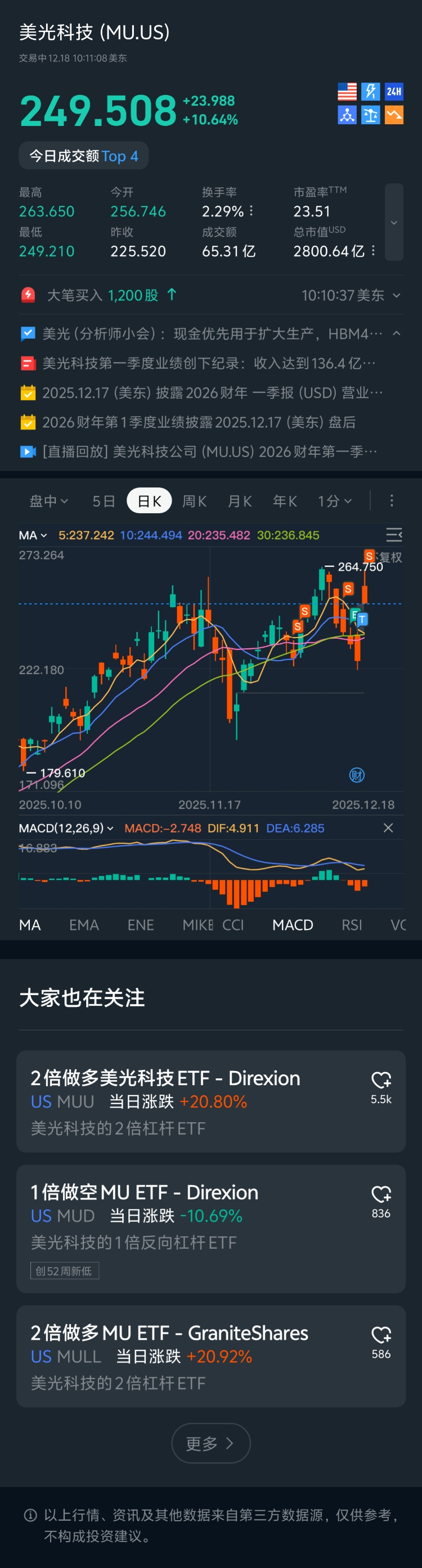Switch chart to 月K view

pos(239,501)
